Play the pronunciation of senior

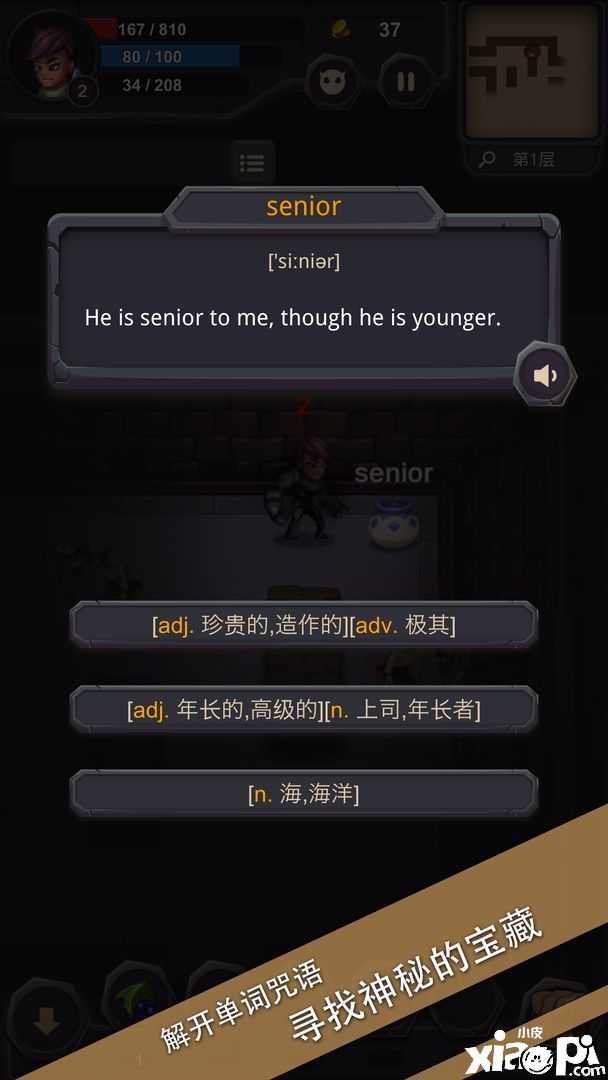point(545,376)
